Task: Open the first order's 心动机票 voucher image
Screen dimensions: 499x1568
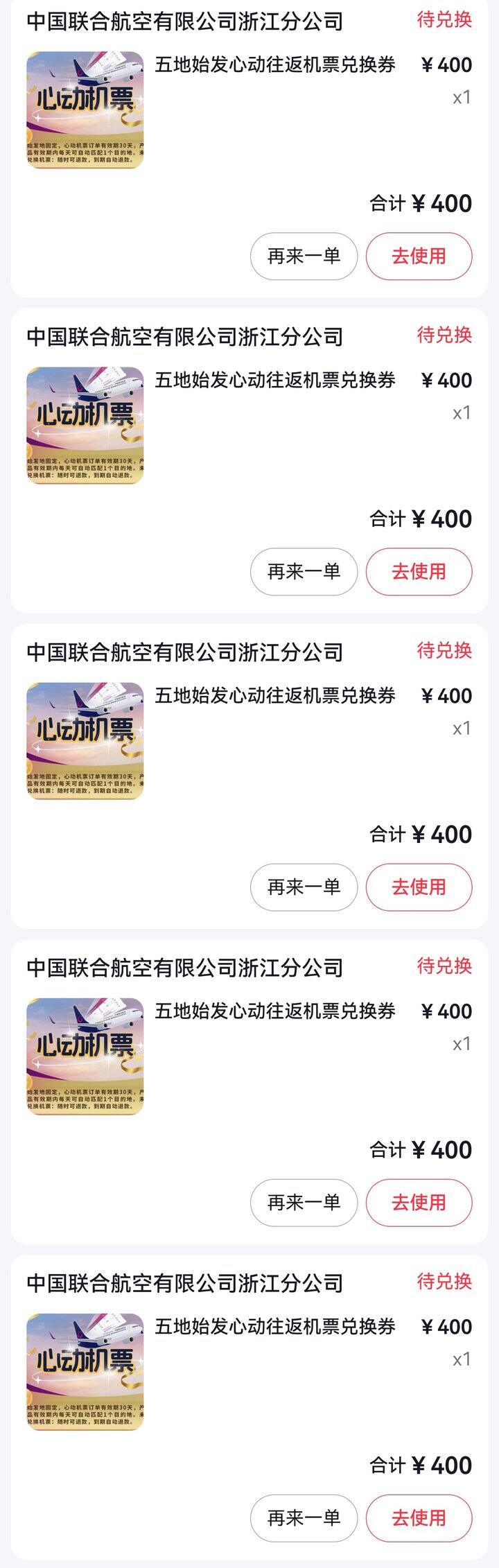Action: 85,110
